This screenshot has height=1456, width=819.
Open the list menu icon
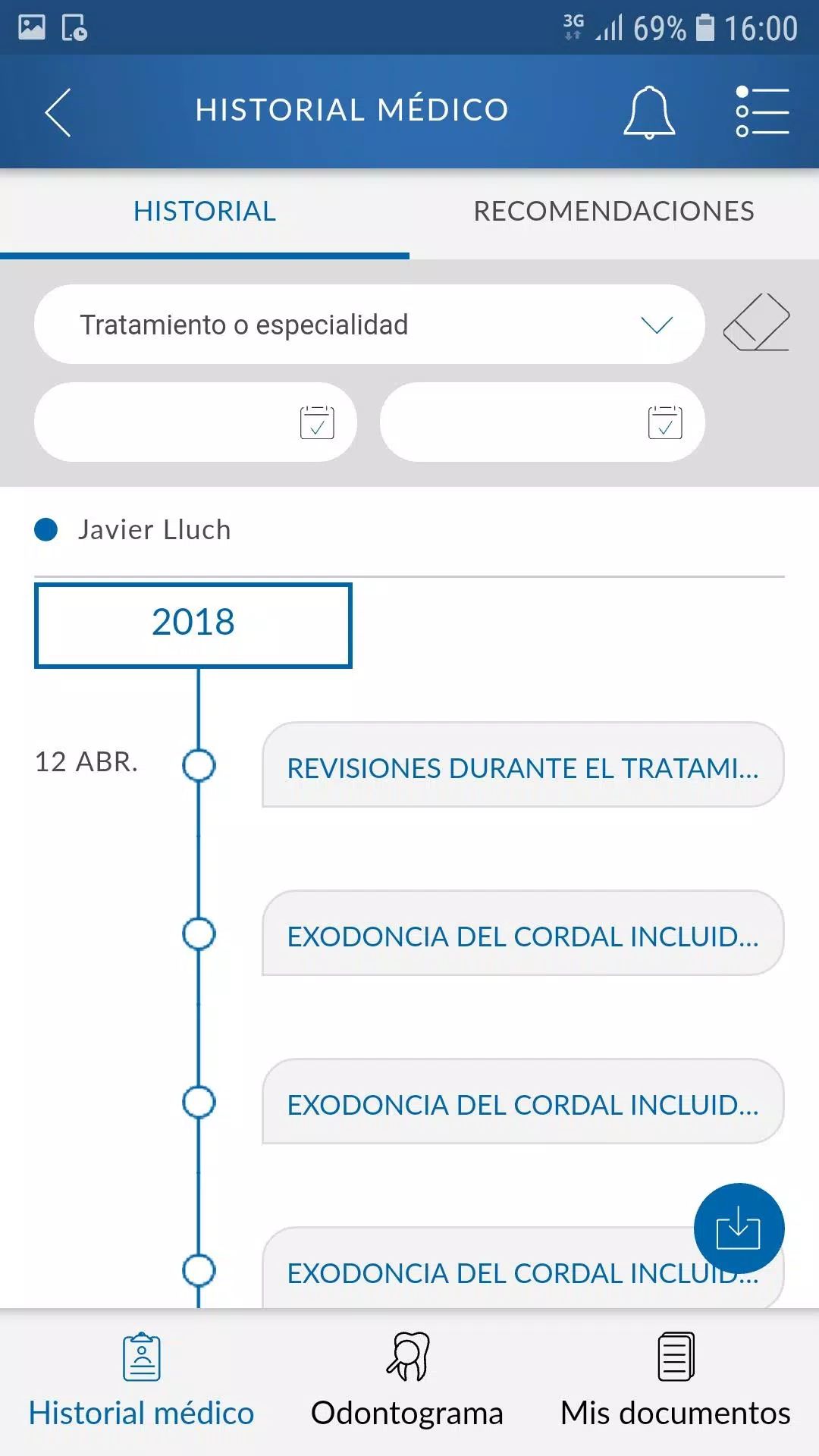click(x=762, y=111)
